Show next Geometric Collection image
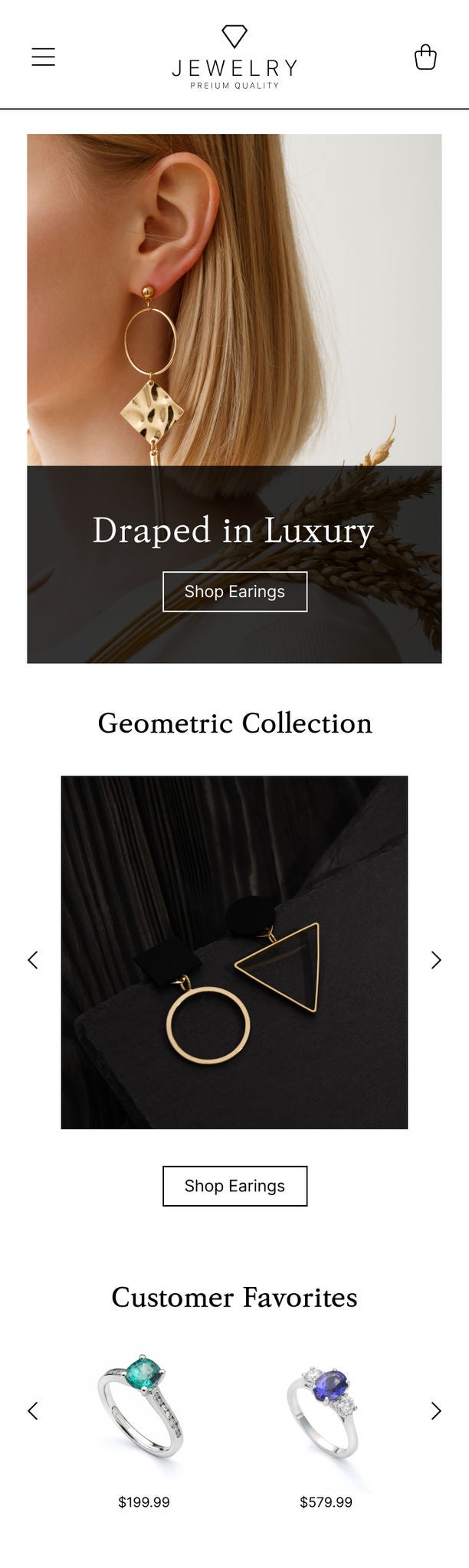 436,959
